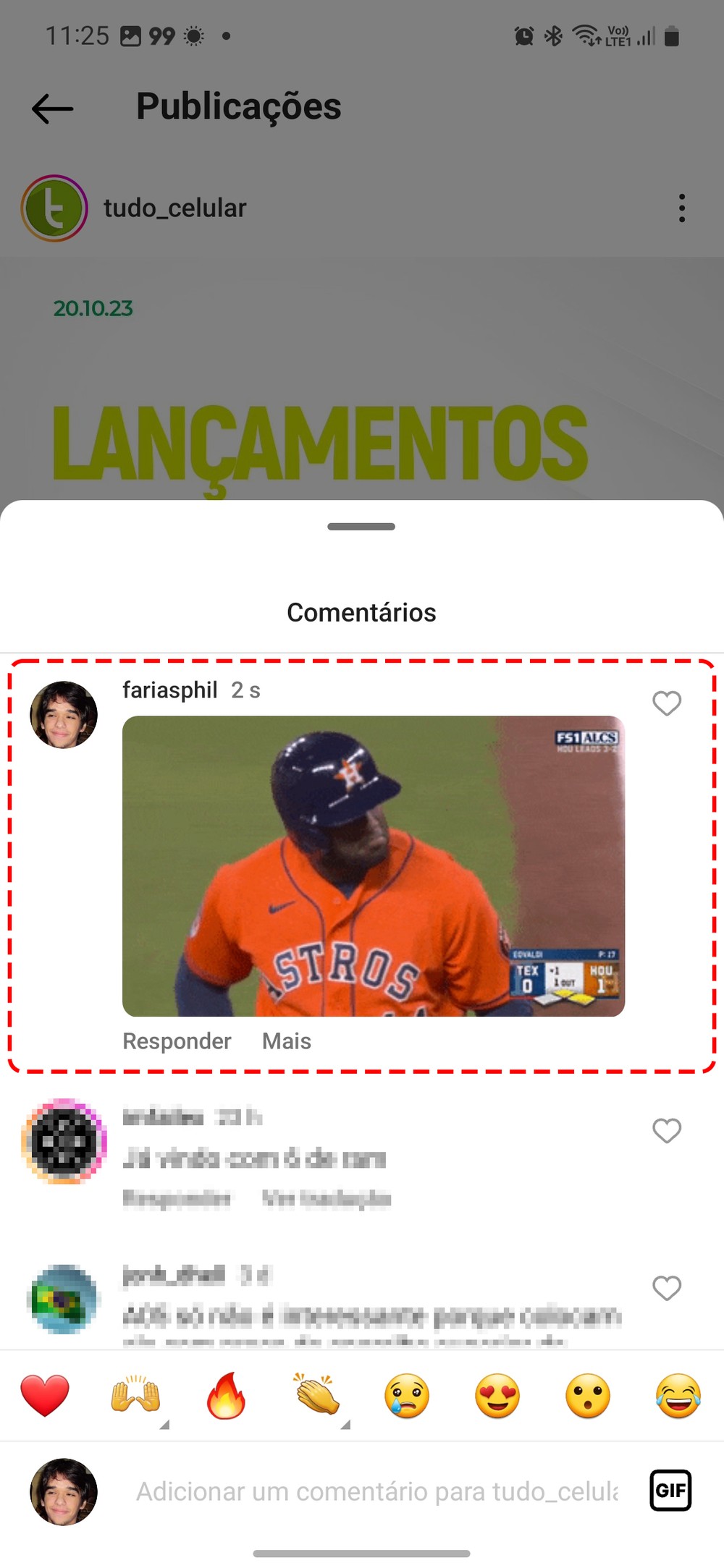Pick the crying face emoji

(407, 1395)
